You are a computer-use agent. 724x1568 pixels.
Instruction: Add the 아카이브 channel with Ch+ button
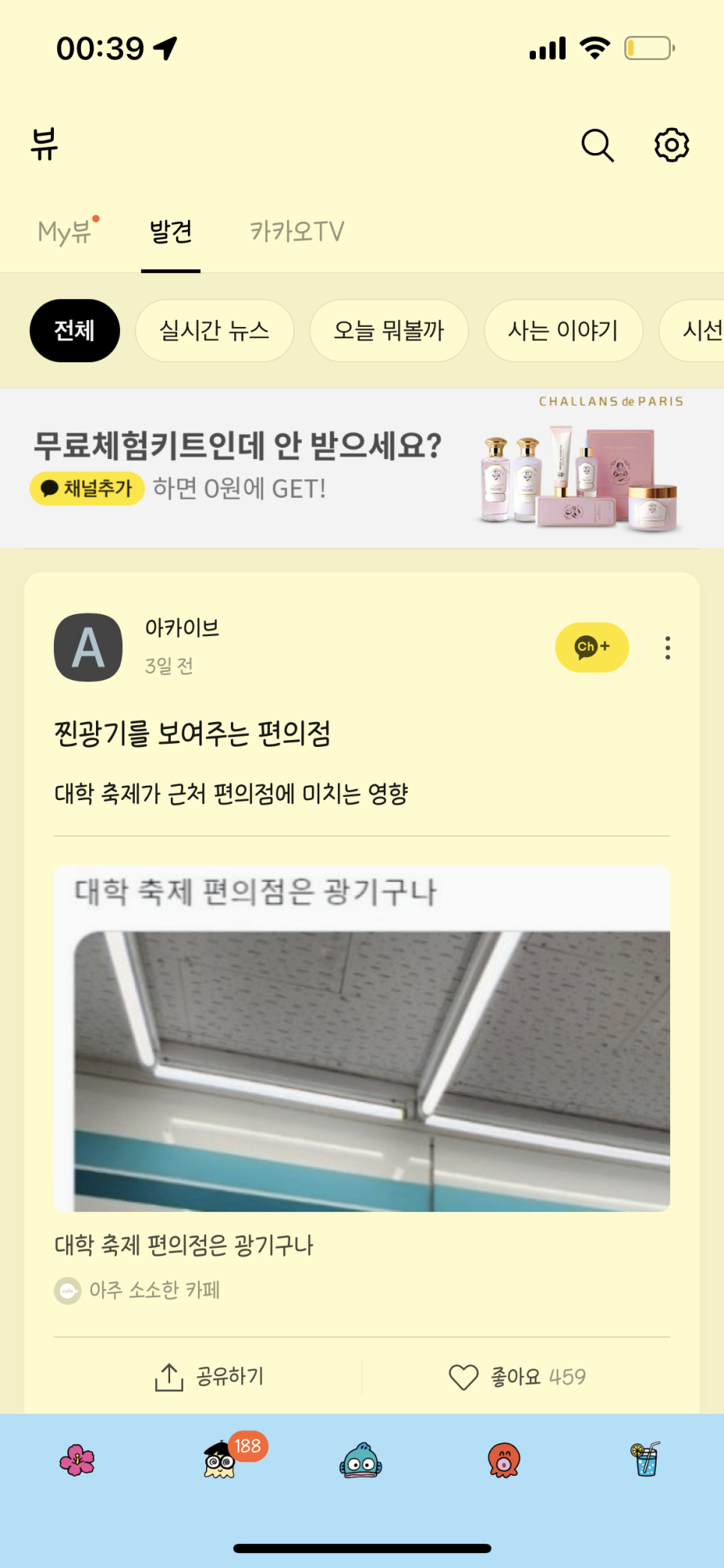pos(591,647)
